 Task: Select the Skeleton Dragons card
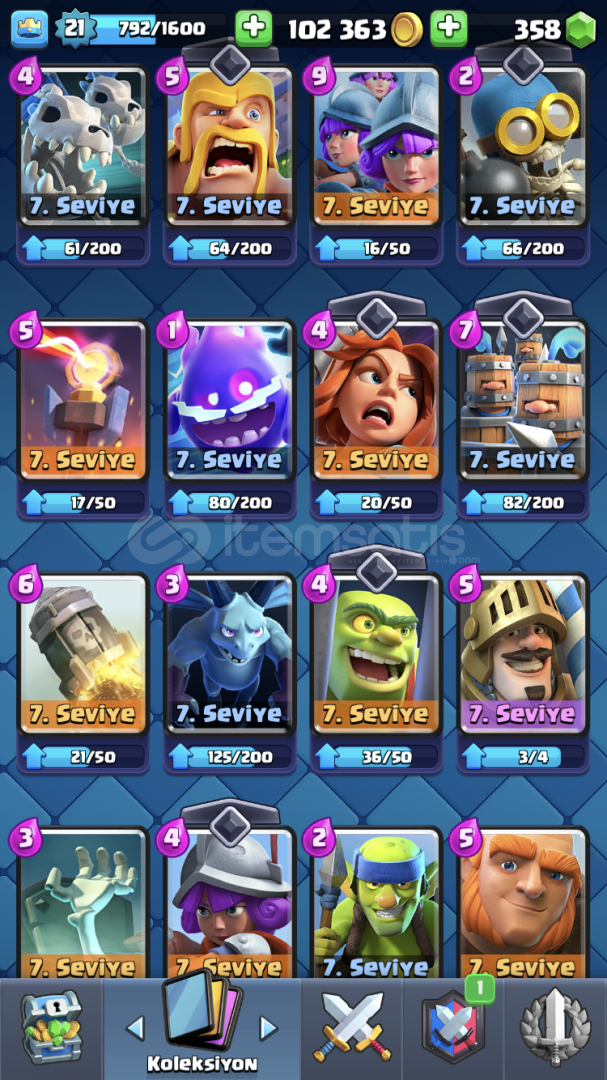click(x=83, y=146)
